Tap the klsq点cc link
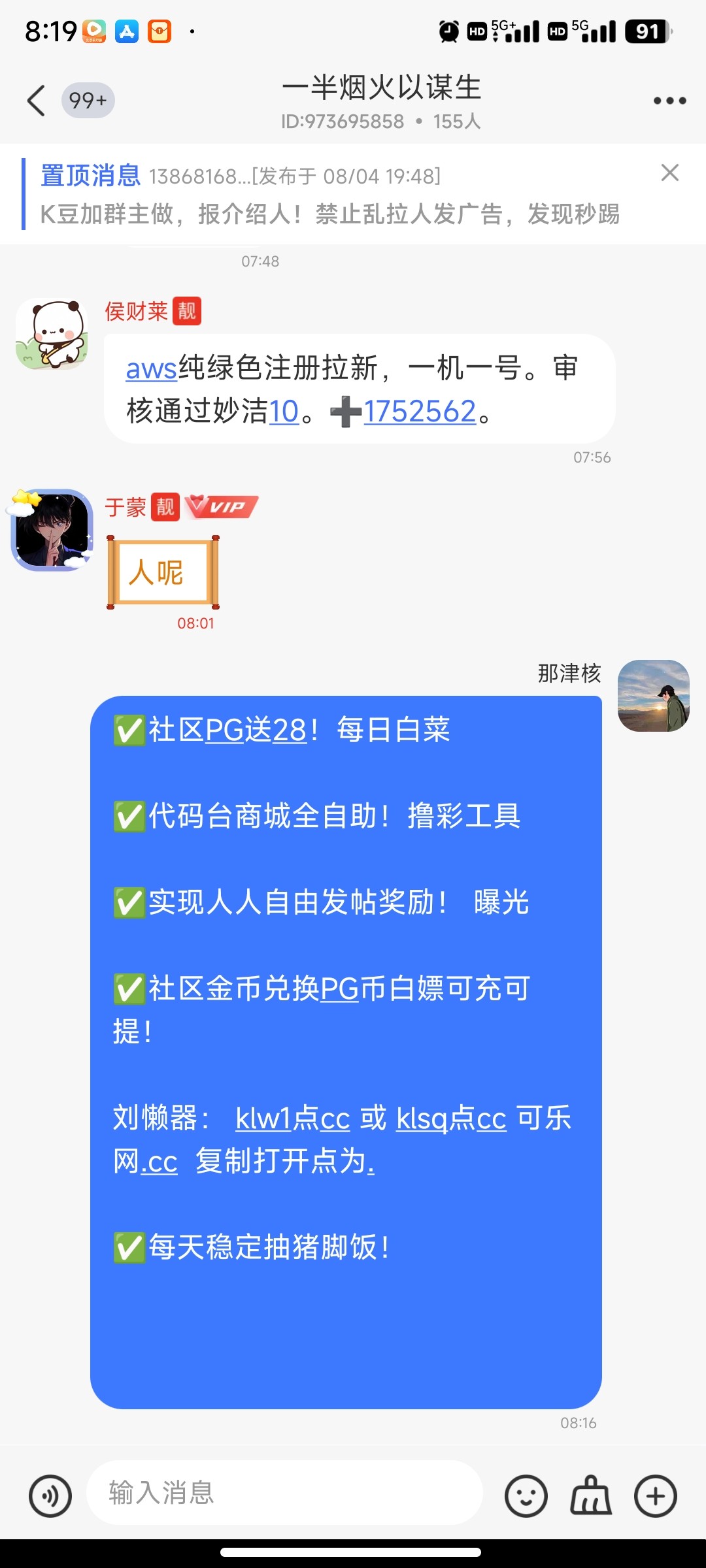Screen dimensions: 706x1568 tap(450, 1119)
